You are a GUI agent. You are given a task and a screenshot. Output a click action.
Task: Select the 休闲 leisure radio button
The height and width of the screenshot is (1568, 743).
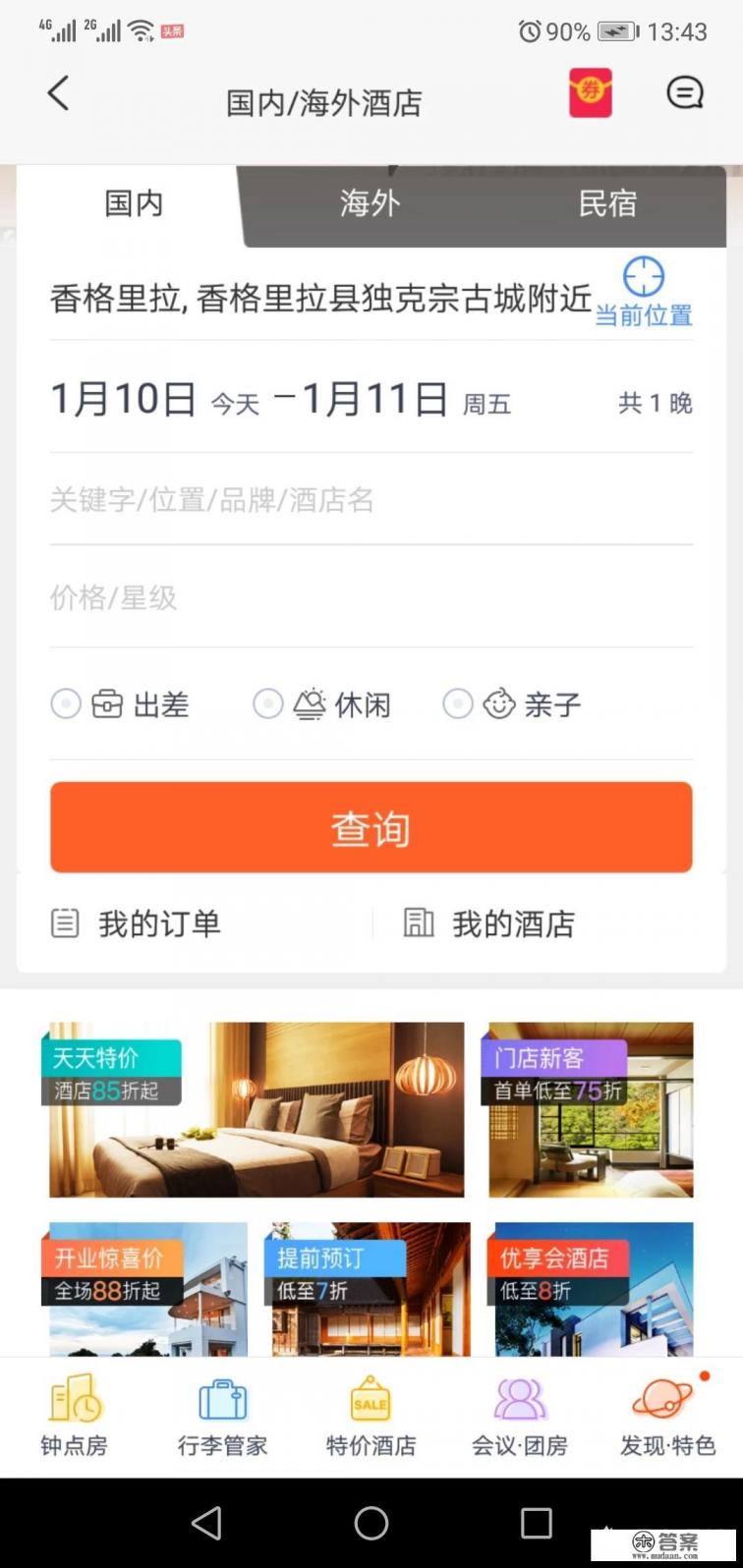[x=267, y=703]
